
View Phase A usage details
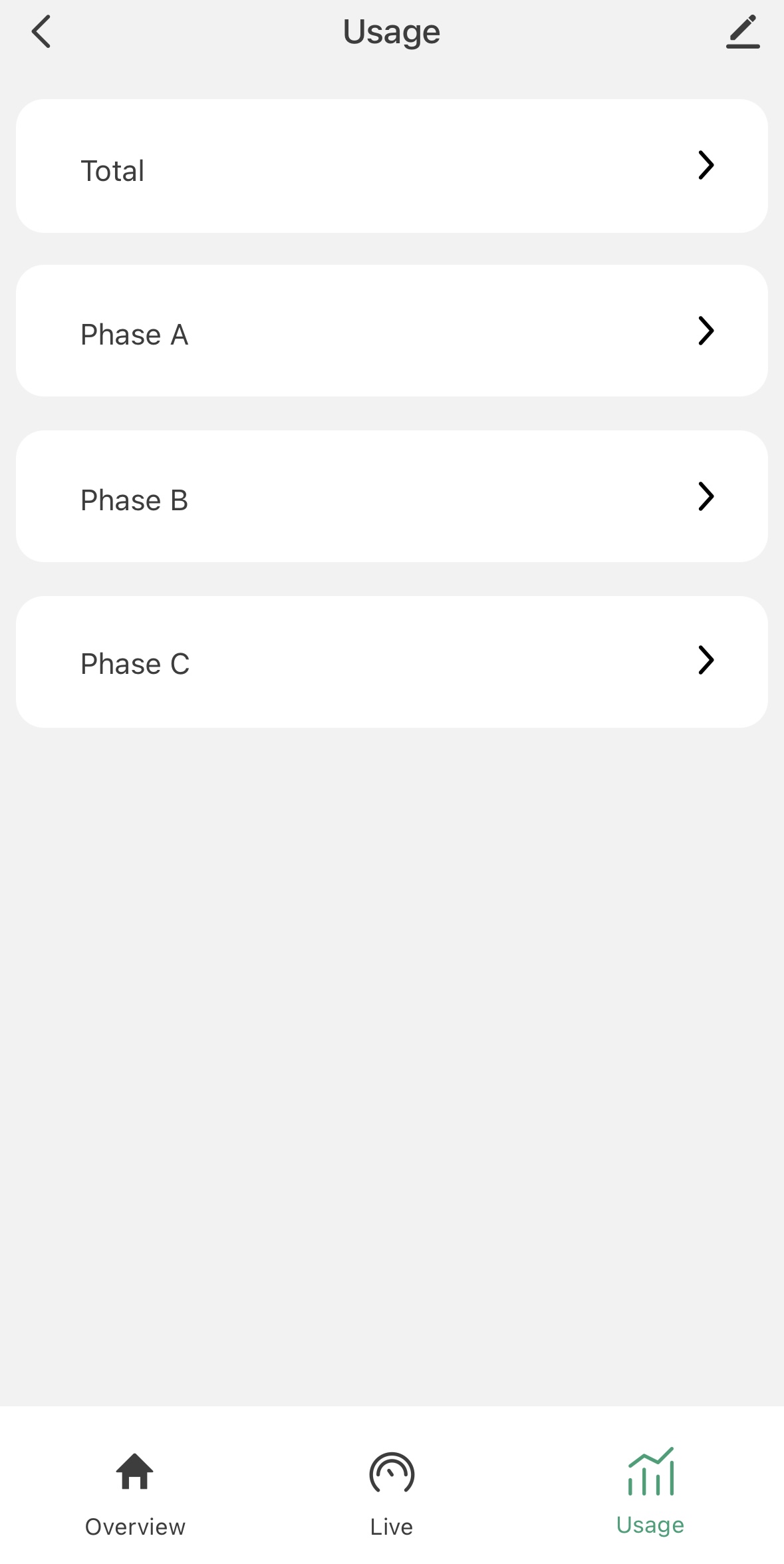click(x=392, y=331)
